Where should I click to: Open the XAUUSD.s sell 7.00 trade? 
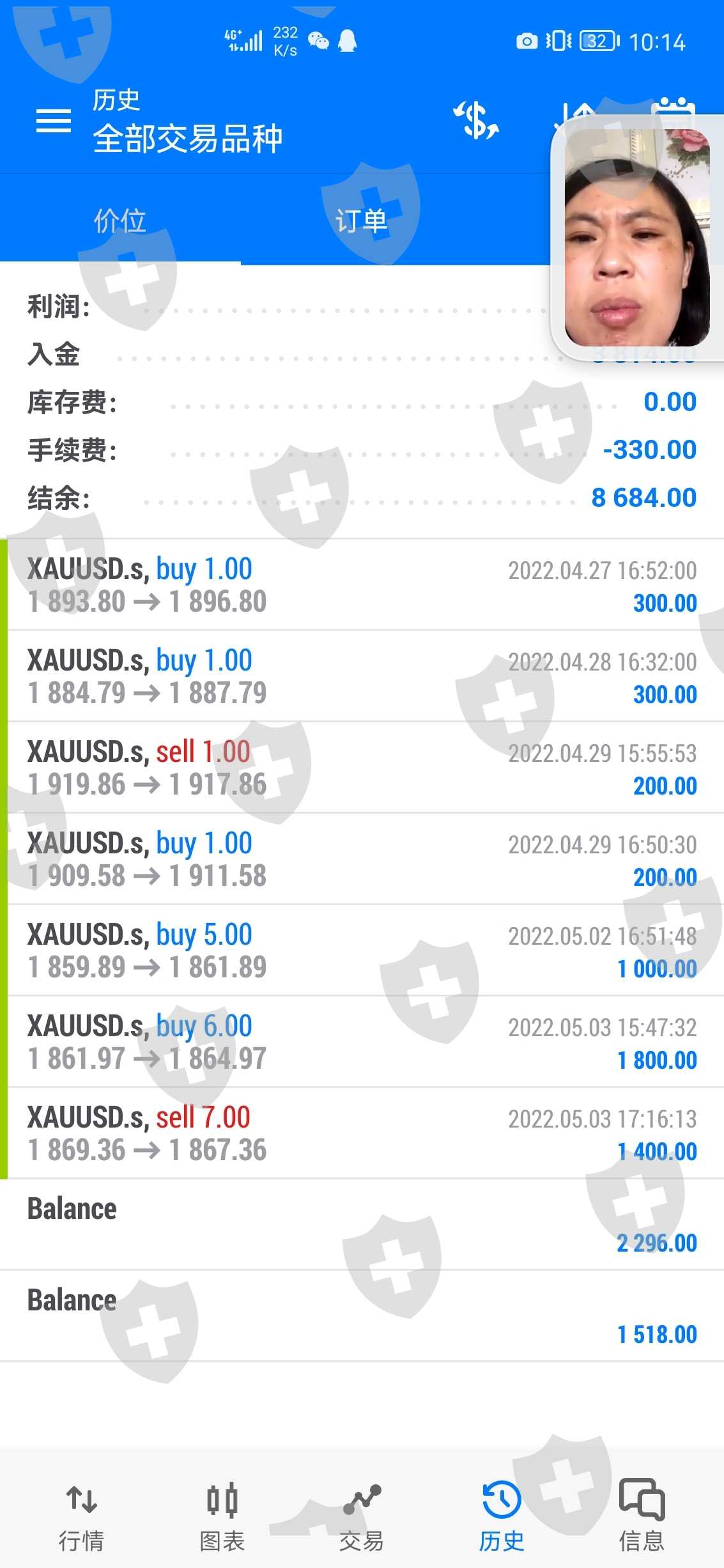[362, 1133]
